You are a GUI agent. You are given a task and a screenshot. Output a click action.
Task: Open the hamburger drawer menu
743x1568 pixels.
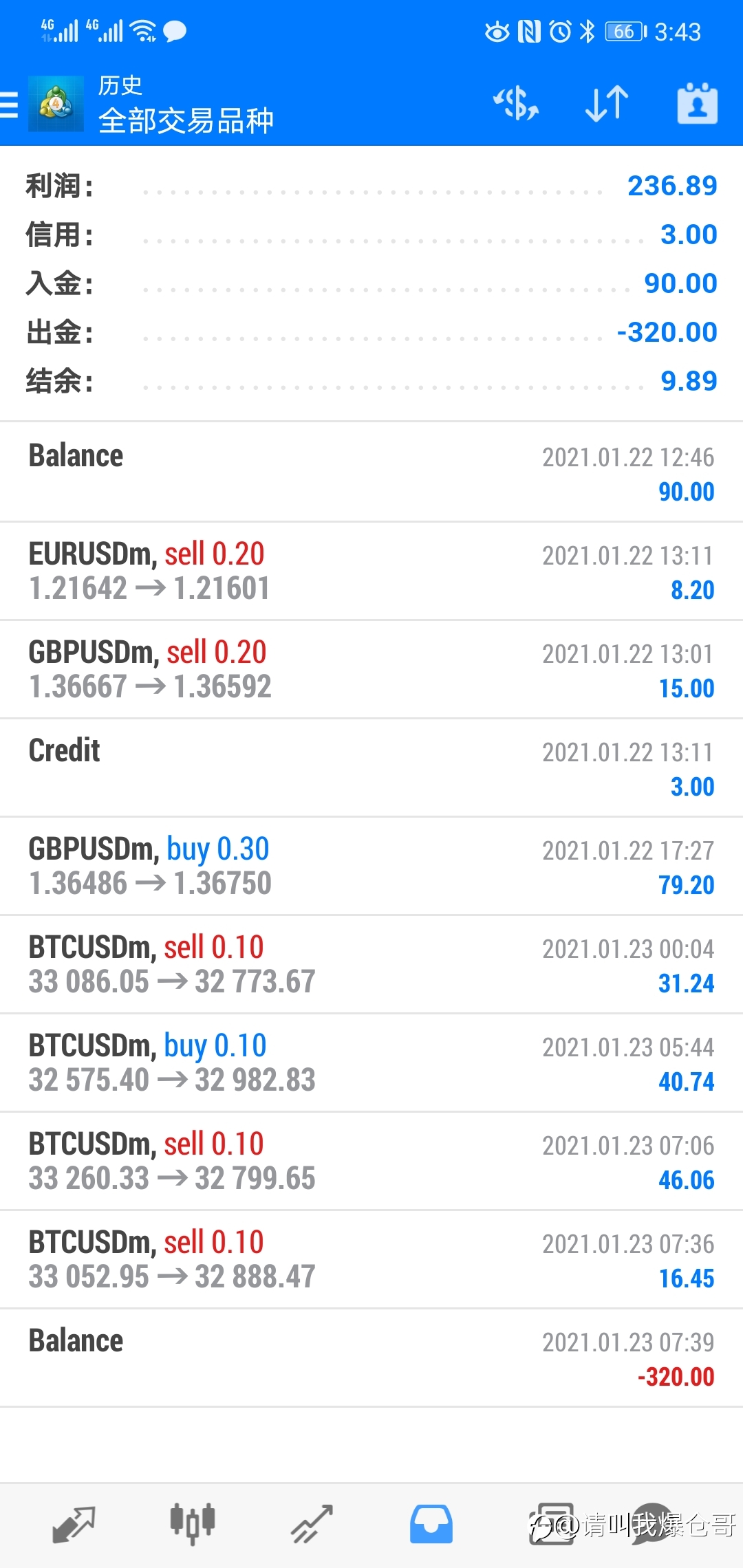(10, 105)
